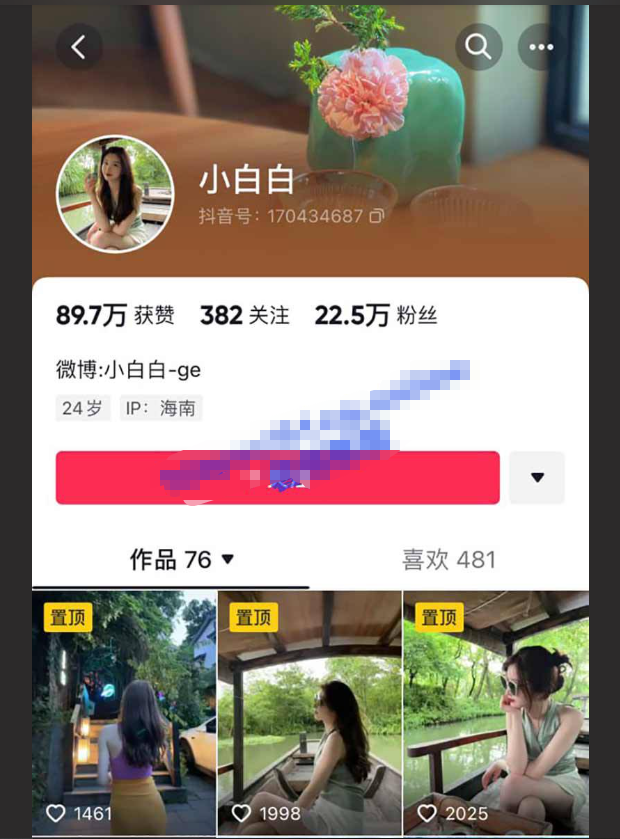The image size is (620, 839).
Task: View the 22.5万 粉丝 followers list
Action: click(x=376, y=316)
